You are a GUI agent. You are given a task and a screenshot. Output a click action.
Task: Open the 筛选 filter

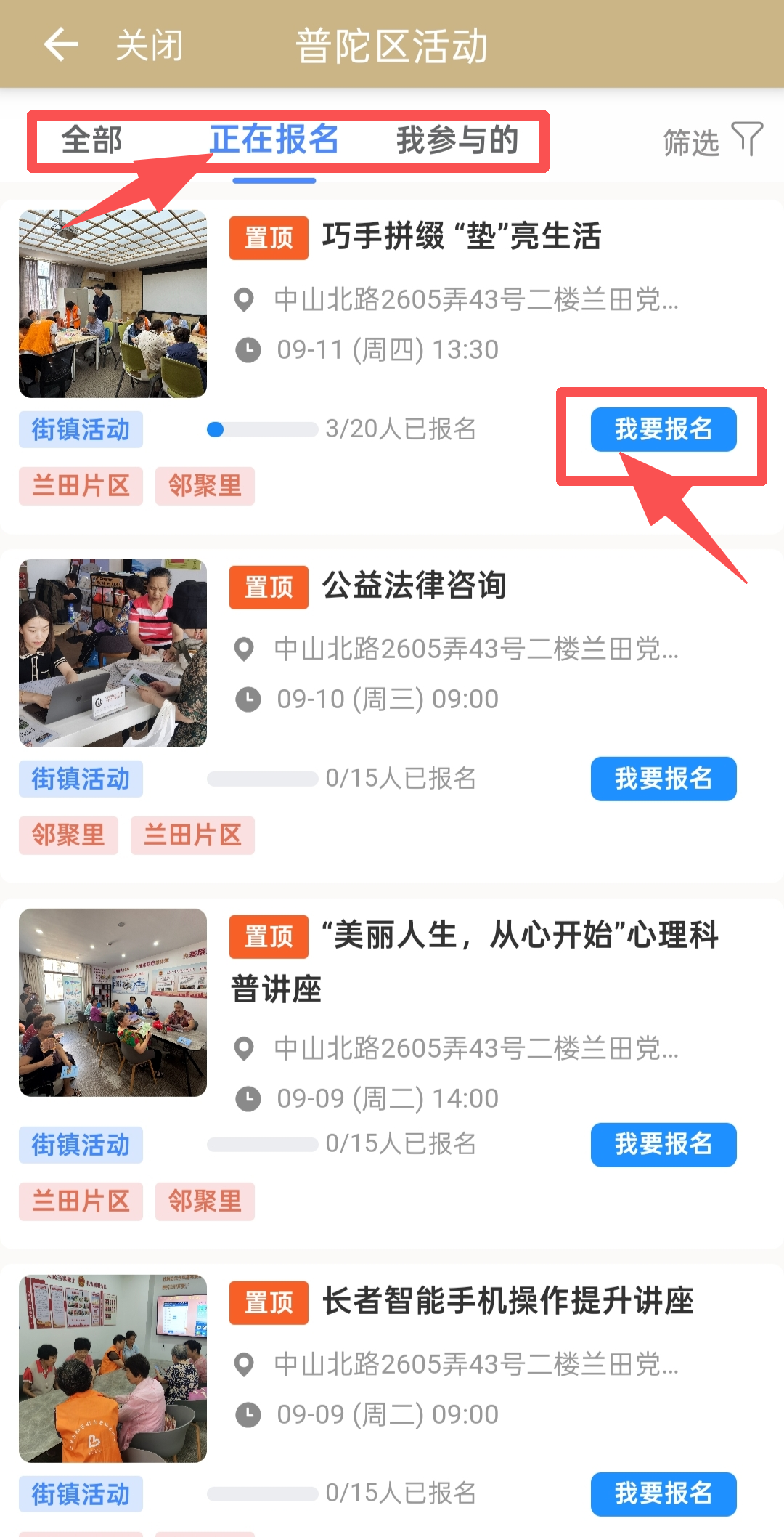711,142
